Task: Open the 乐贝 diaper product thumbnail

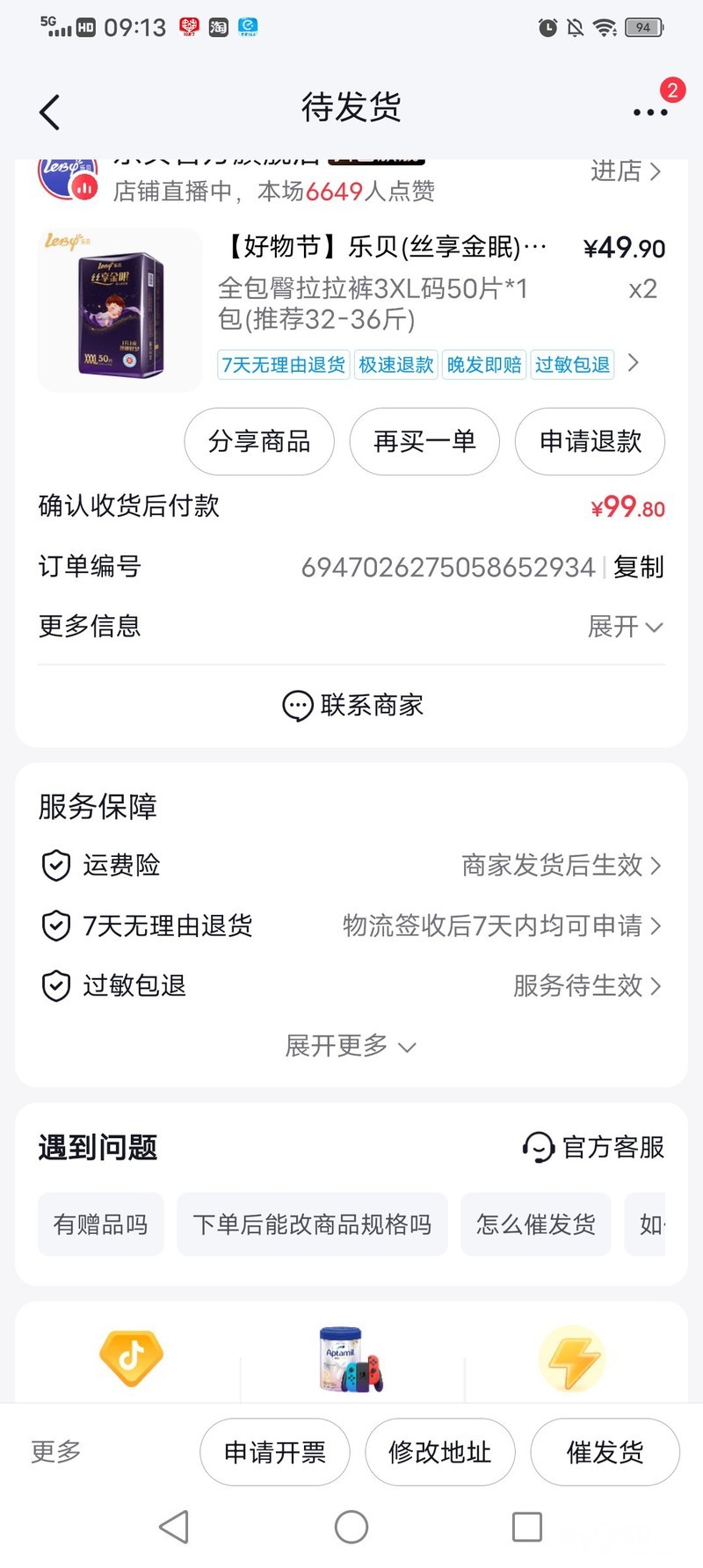Action: click(x=120, y=309)
